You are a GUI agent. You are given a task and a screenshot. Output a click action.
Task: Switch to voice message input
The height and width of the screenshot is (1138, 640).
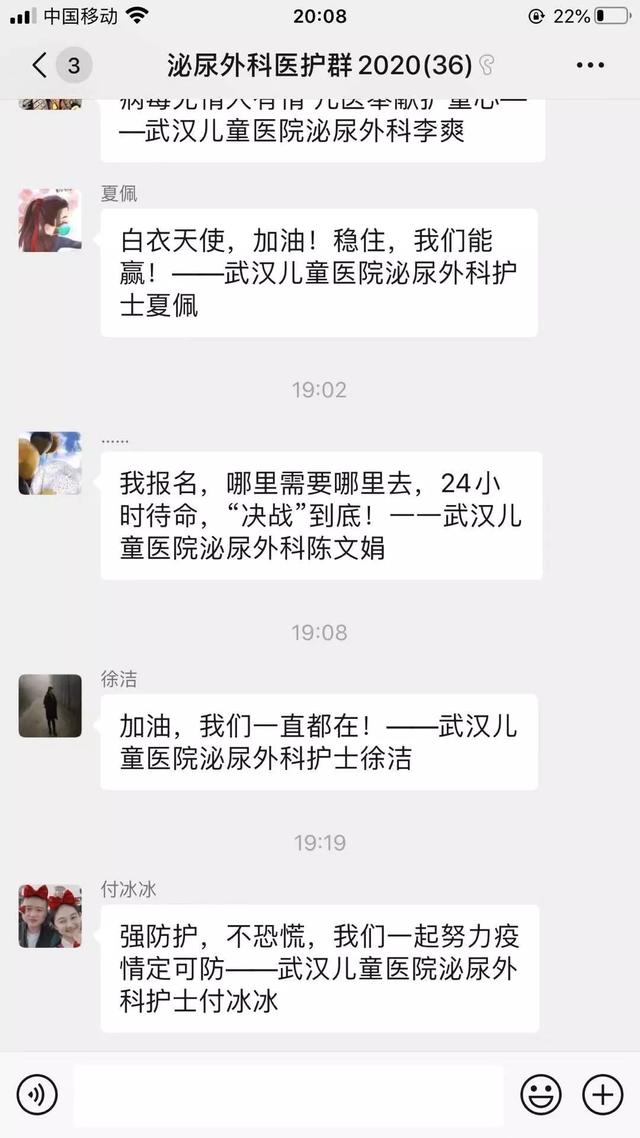pos(37,1094)
